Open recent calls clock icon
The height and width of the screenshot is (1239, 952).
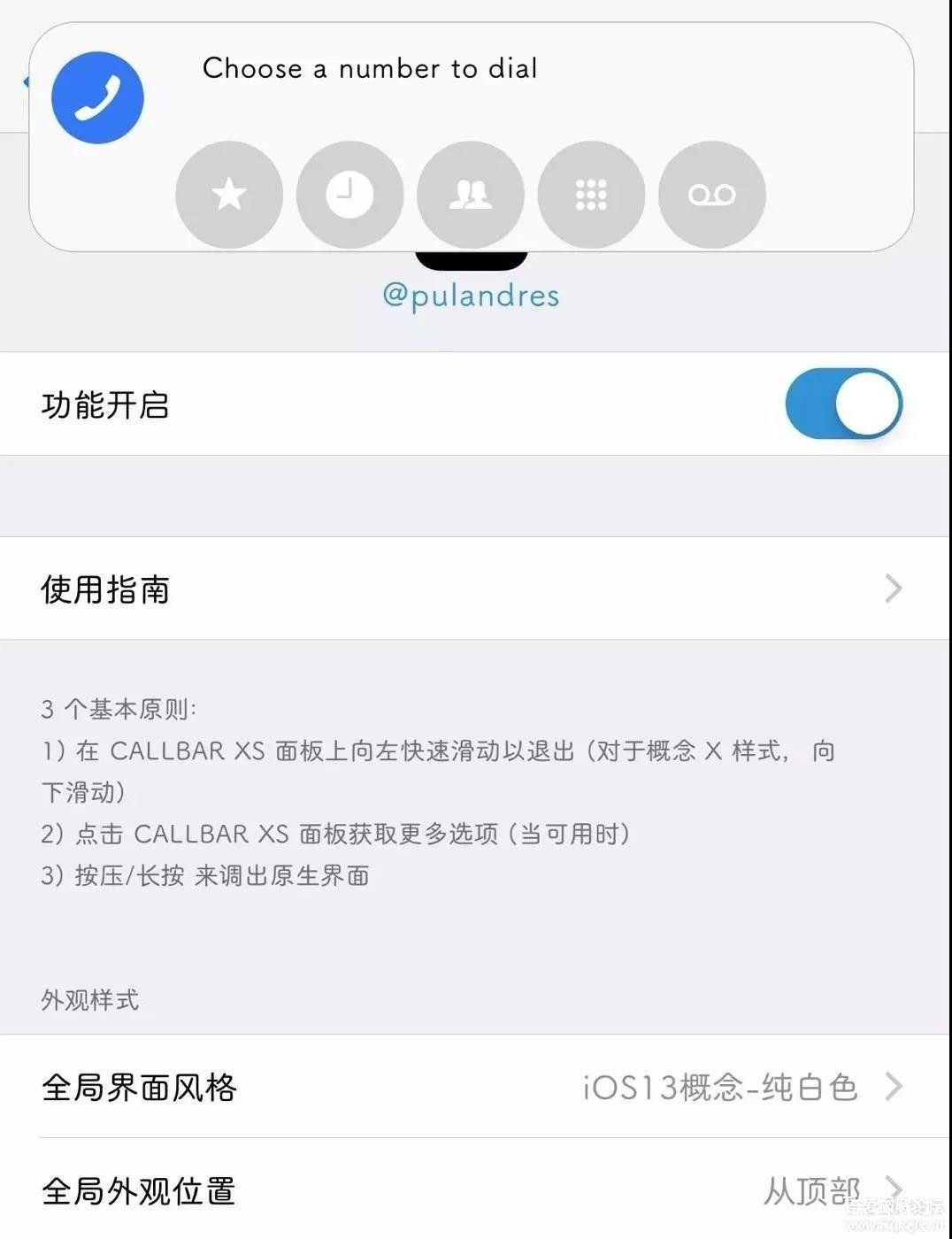pos(349,195)
